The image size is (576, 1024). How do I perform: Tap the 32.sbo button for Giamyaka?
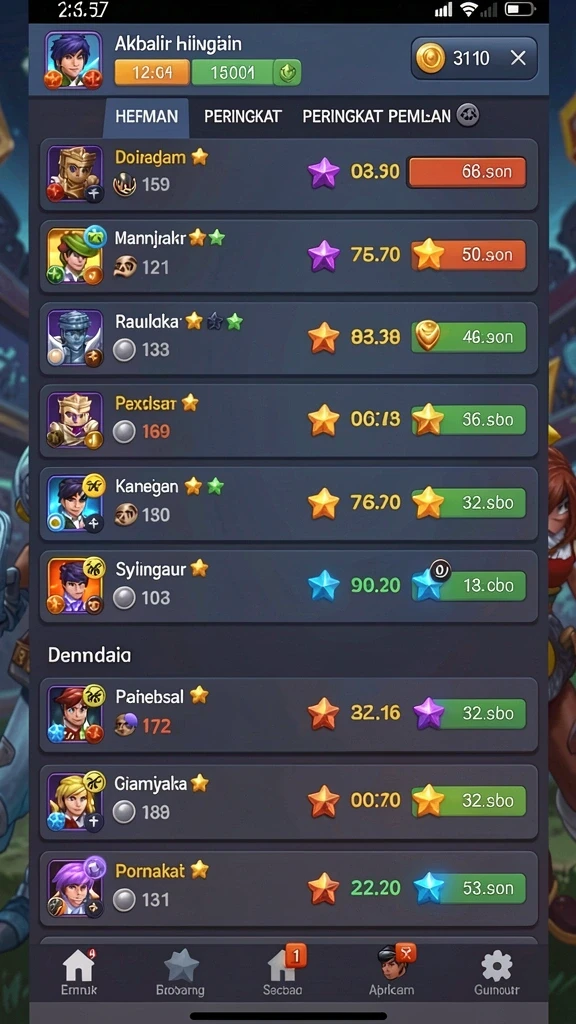[468, 801]
